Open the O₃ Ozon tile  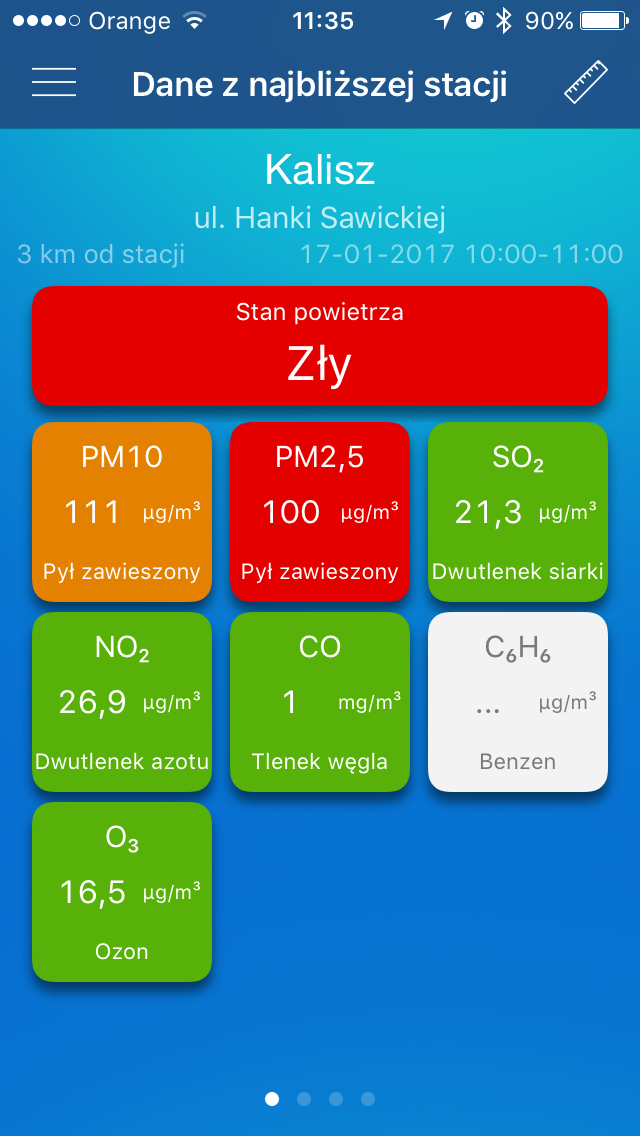(x=122, y=892)
